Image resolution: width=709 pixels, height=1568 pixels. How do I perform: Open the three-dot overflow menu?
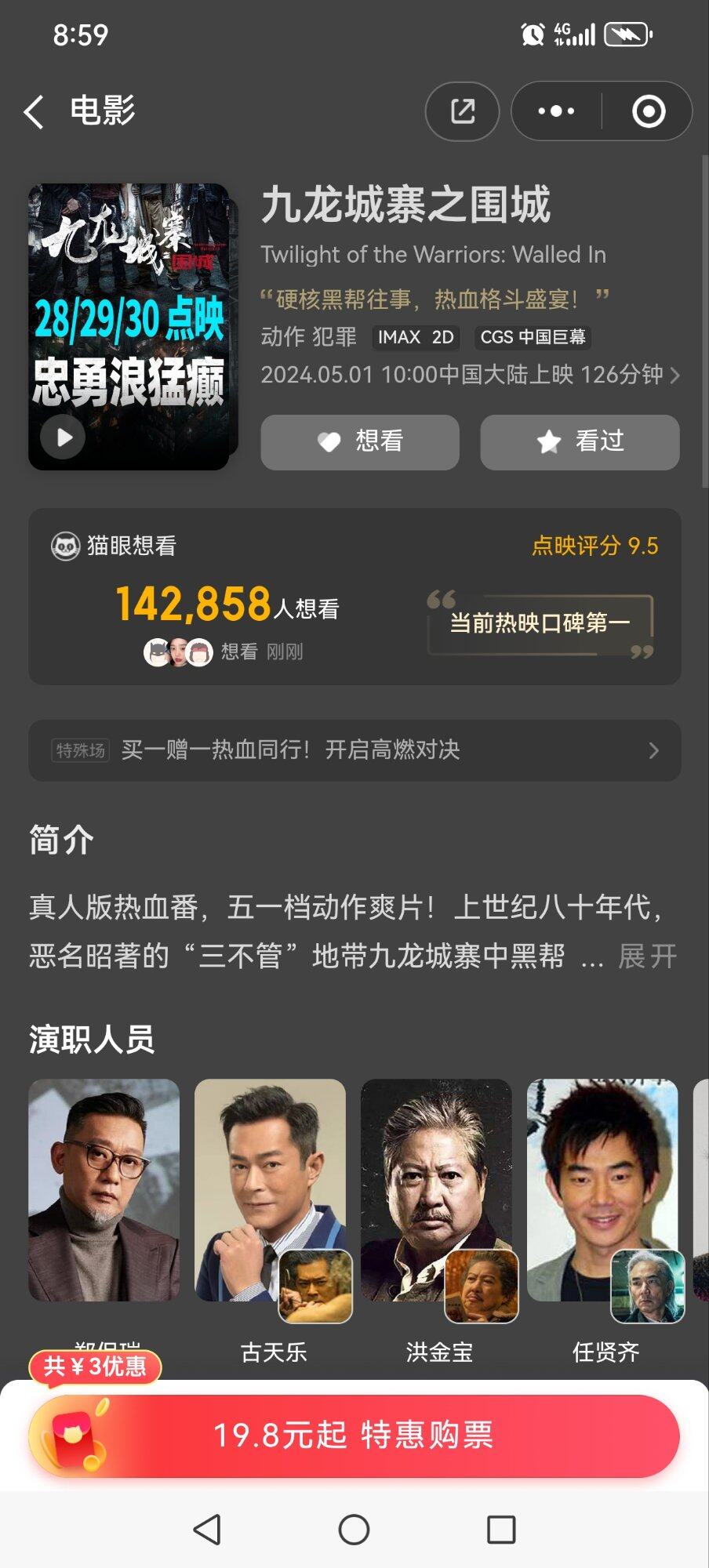click(x=556, y=111)
